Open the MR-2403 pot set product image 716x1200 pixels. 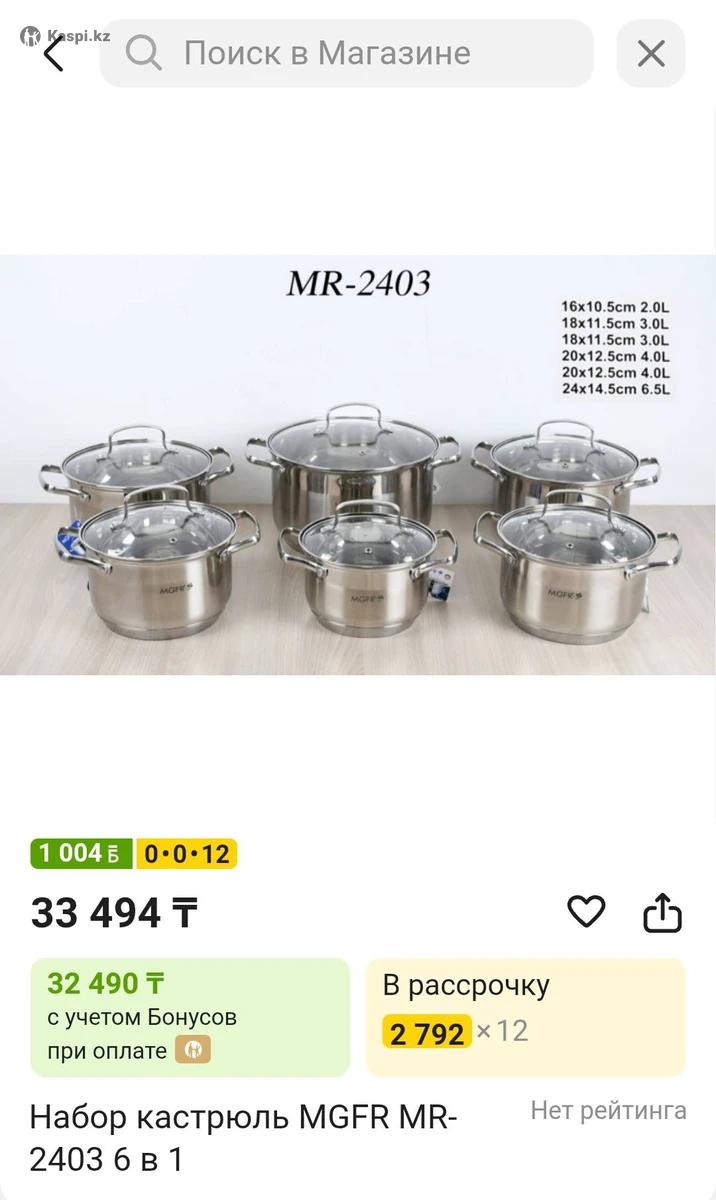pos(358,465)
